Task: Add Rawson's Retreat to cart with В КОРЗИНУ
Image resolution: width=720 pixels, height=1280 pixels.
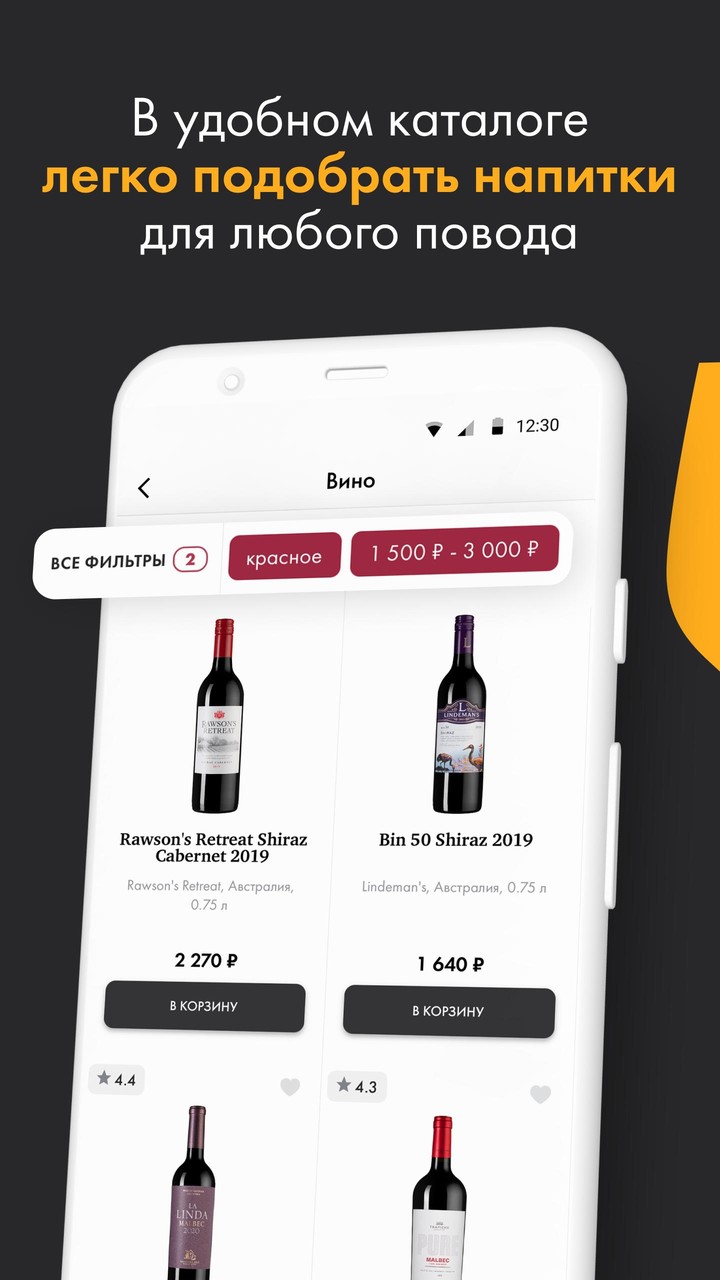Action: click(x=205, y=1008)
